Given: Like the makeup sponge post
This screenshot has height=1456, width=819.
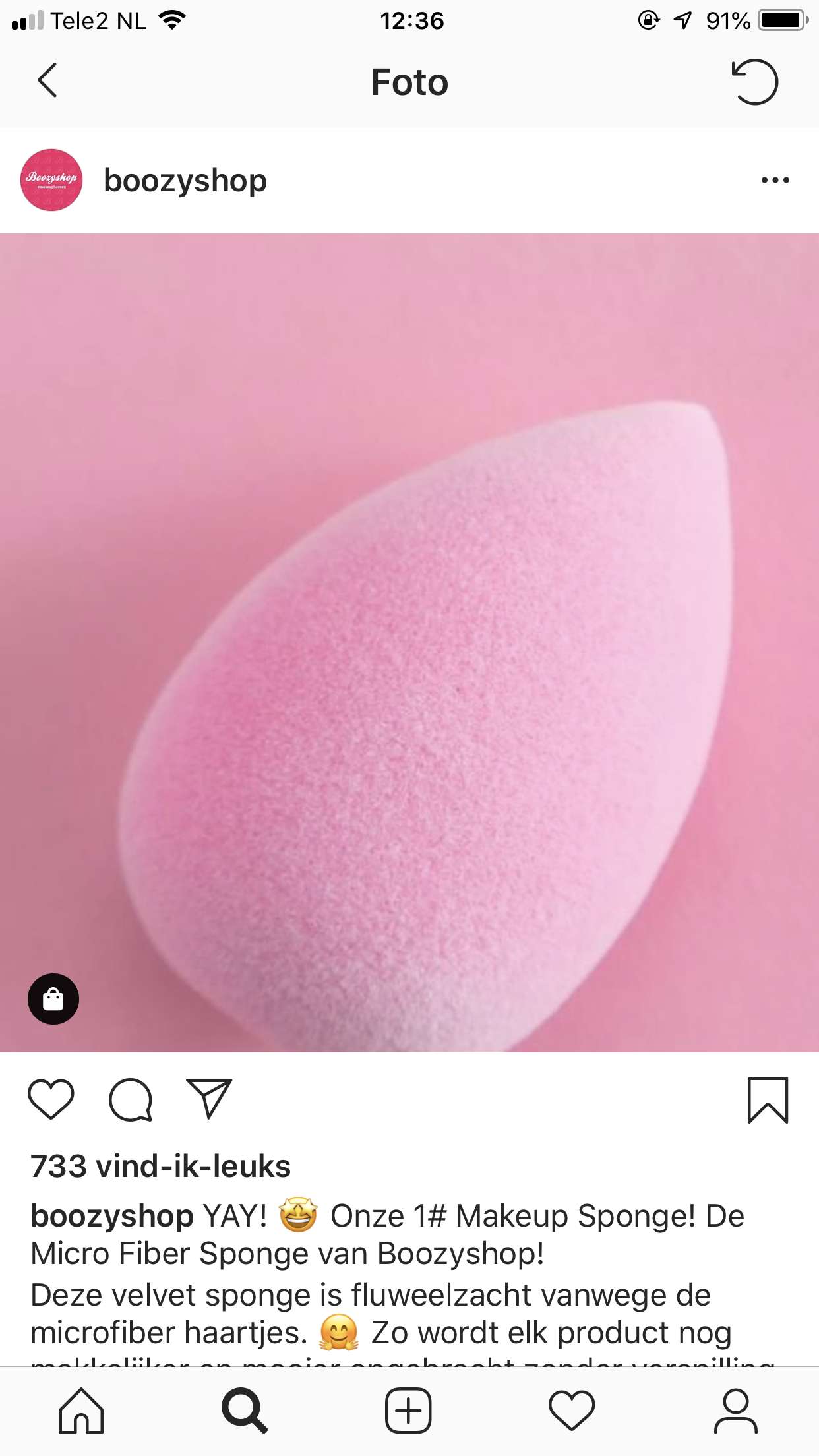Looking at the screenshot, I should tap(51, 1099).
